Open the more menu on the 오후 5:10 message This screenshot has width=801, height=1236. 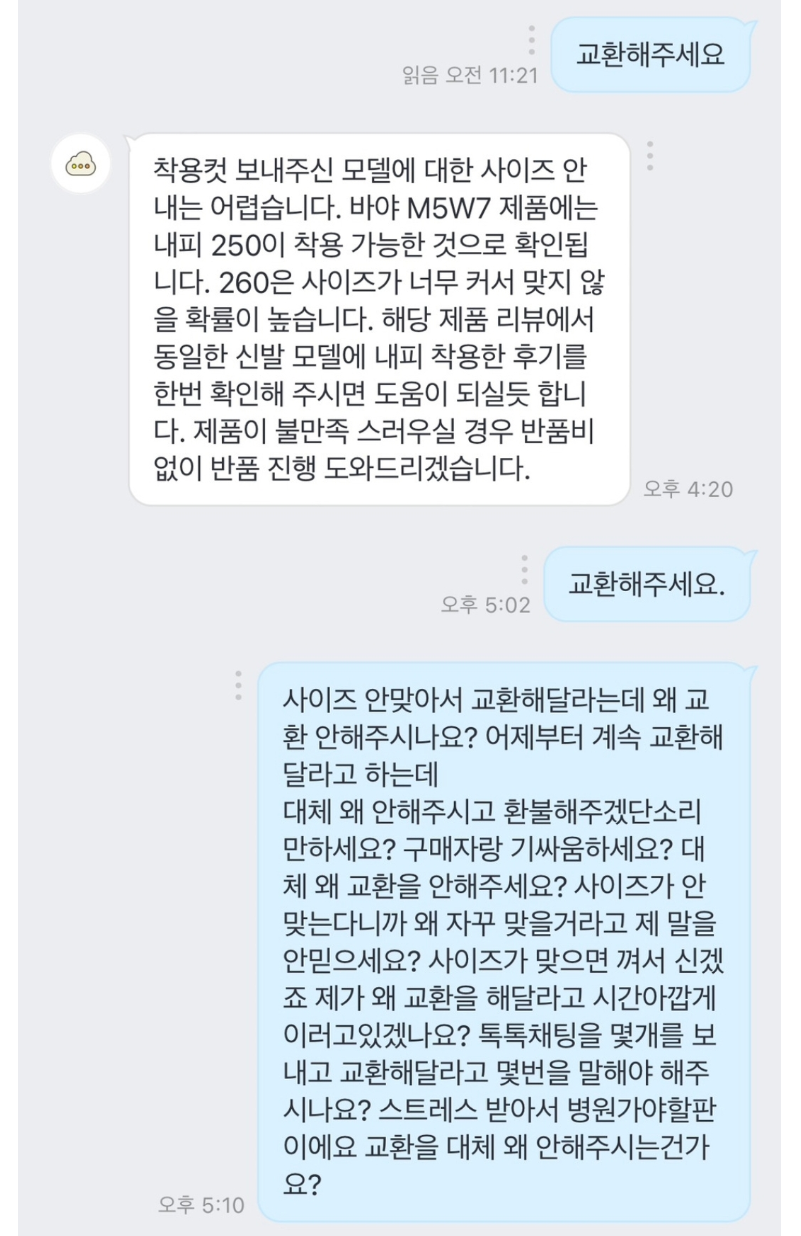238,684
